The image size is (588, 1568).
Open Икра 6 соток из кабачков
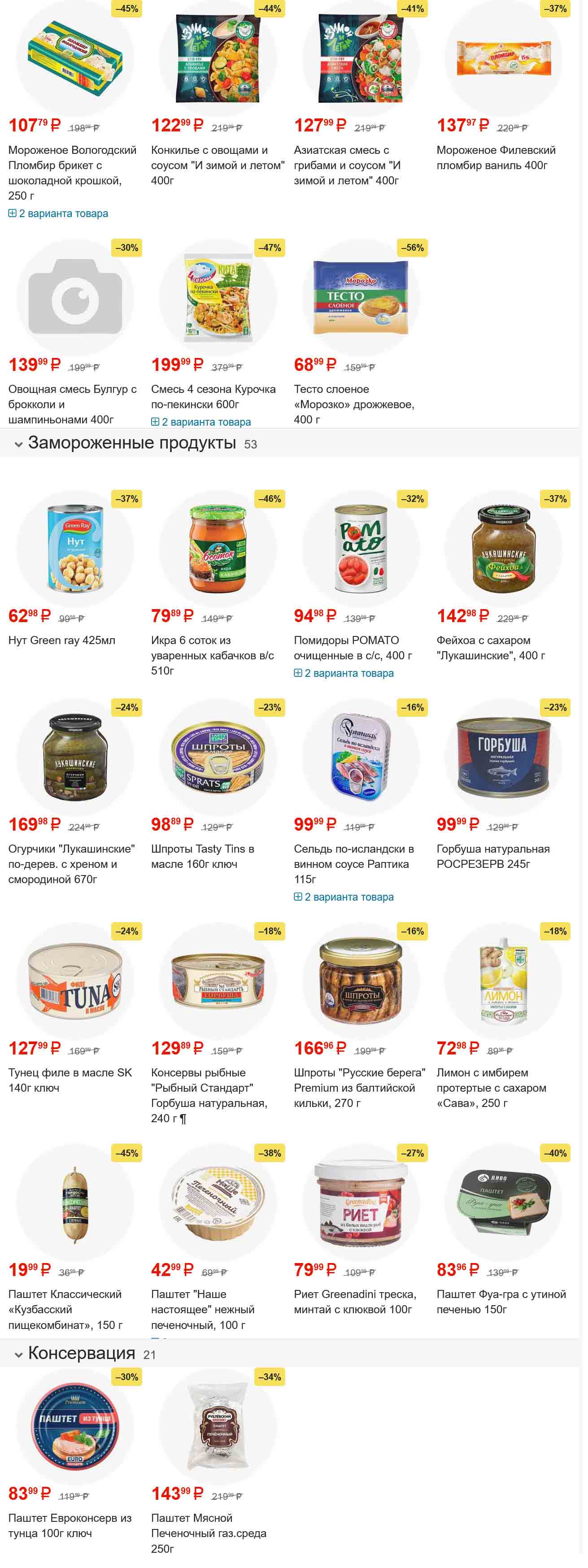[x=212, y=655]
